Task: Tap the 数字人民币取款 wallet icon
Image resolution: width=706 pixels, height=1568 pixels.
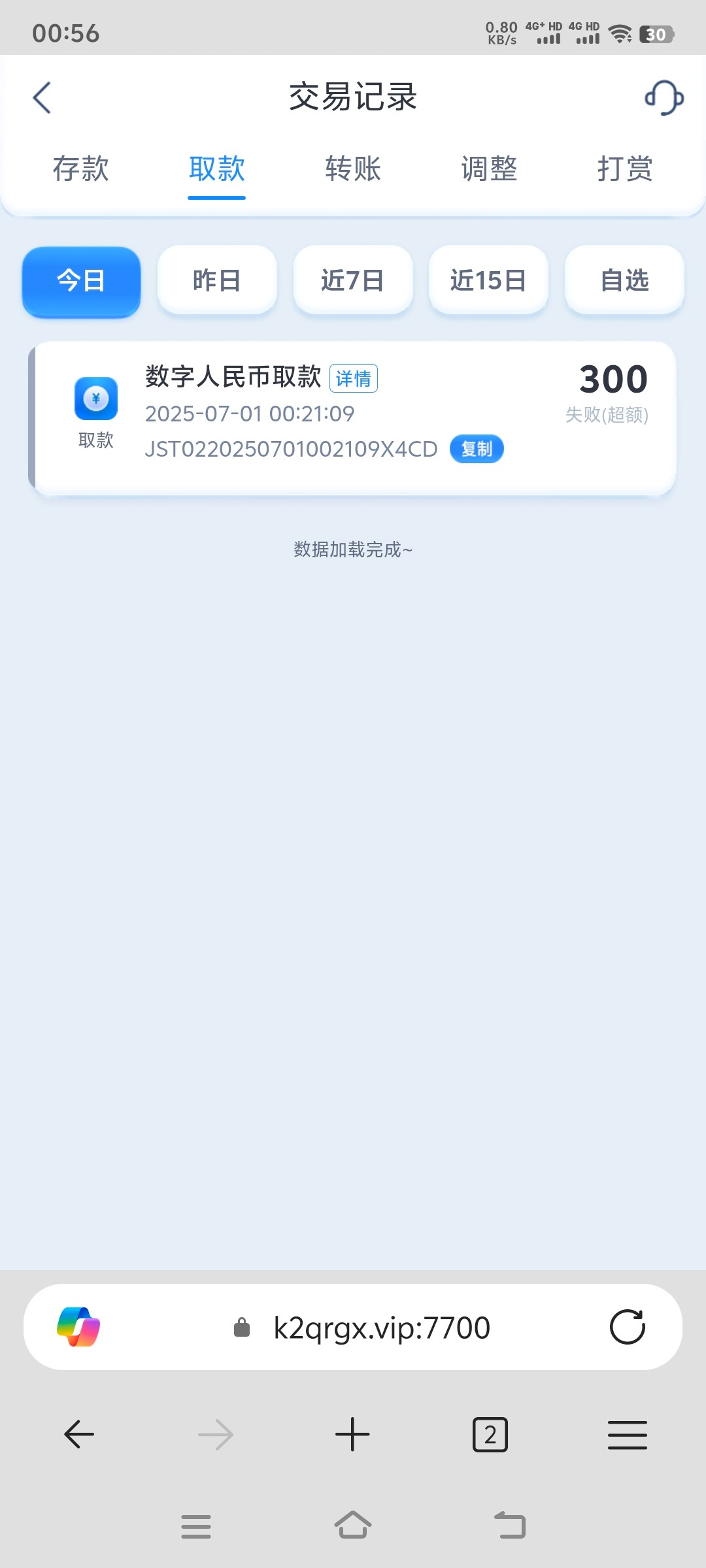Action: click(95, 397)
